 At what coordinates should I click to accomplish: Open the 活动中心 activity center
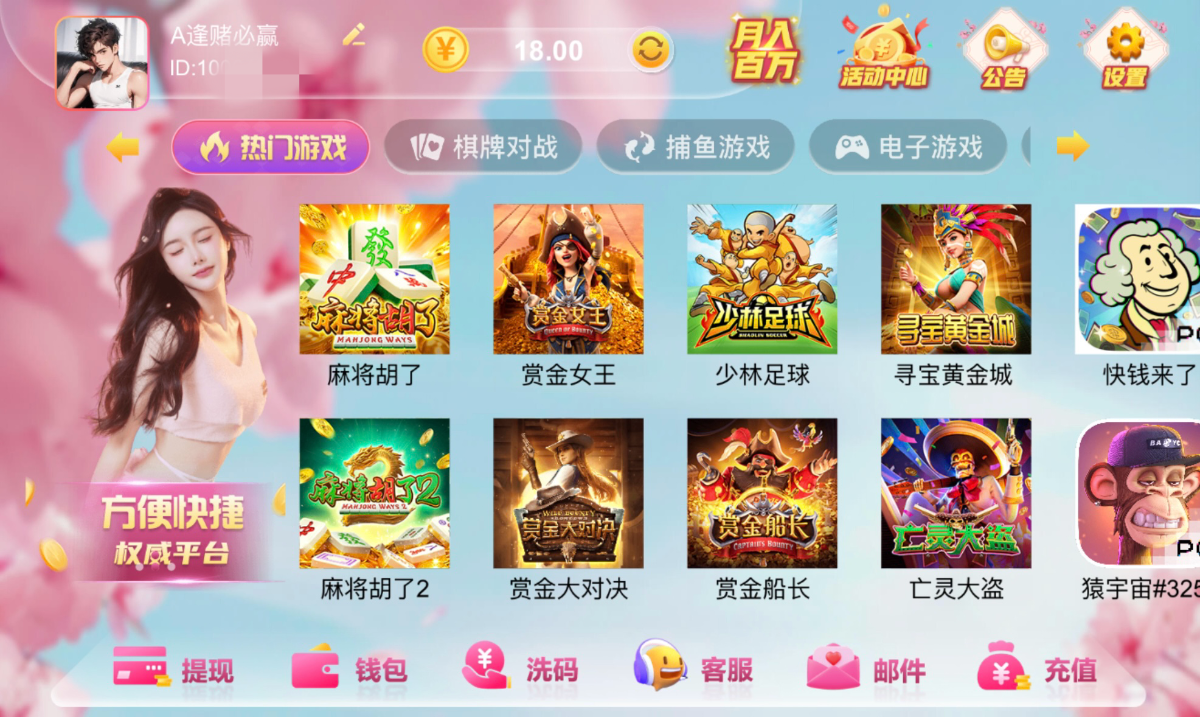tap(884, 47)
